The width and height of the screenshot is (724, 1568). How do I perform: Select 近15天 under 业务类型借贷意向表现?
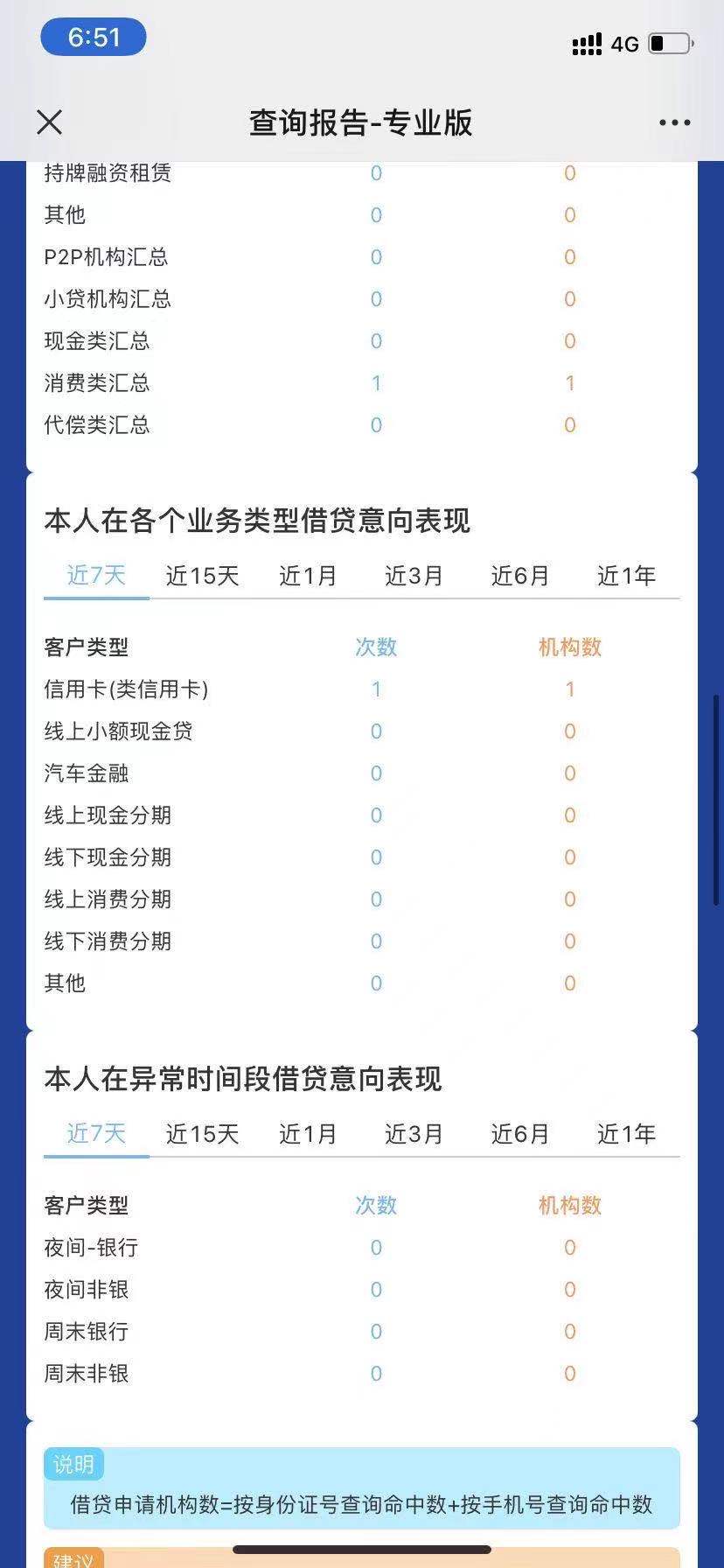(x=202, y=576)
